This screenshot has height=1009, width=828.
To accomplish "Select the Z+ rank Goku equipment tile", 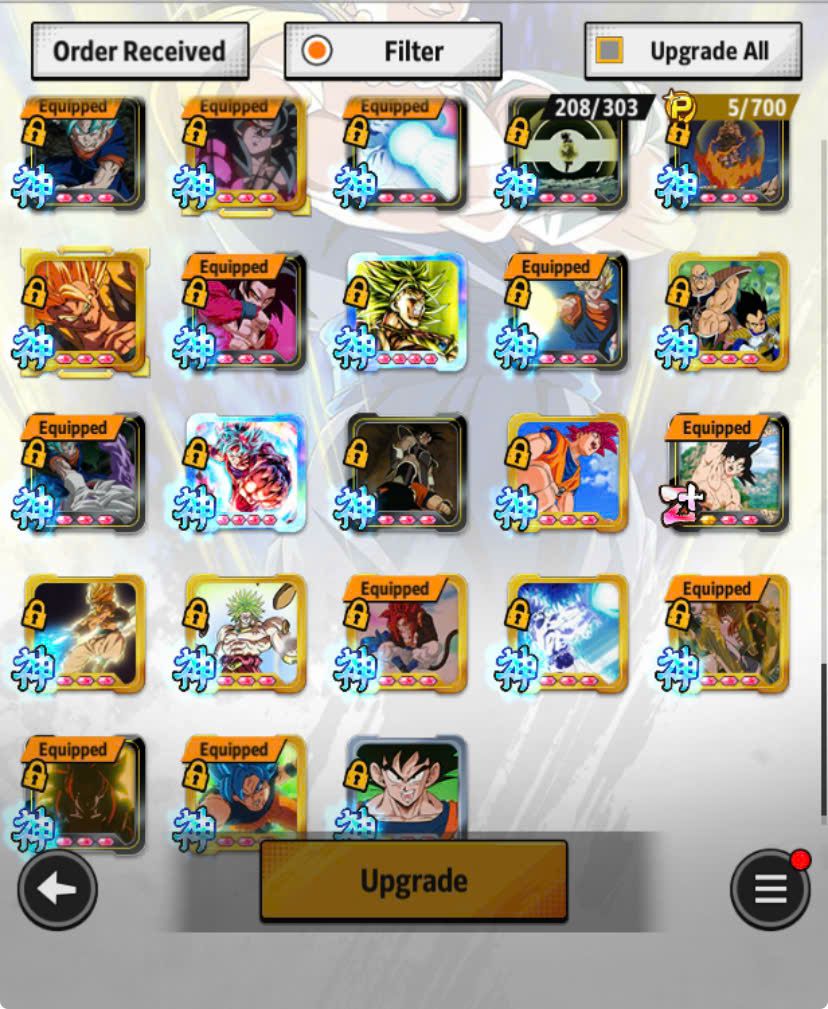I will [729, 472].
